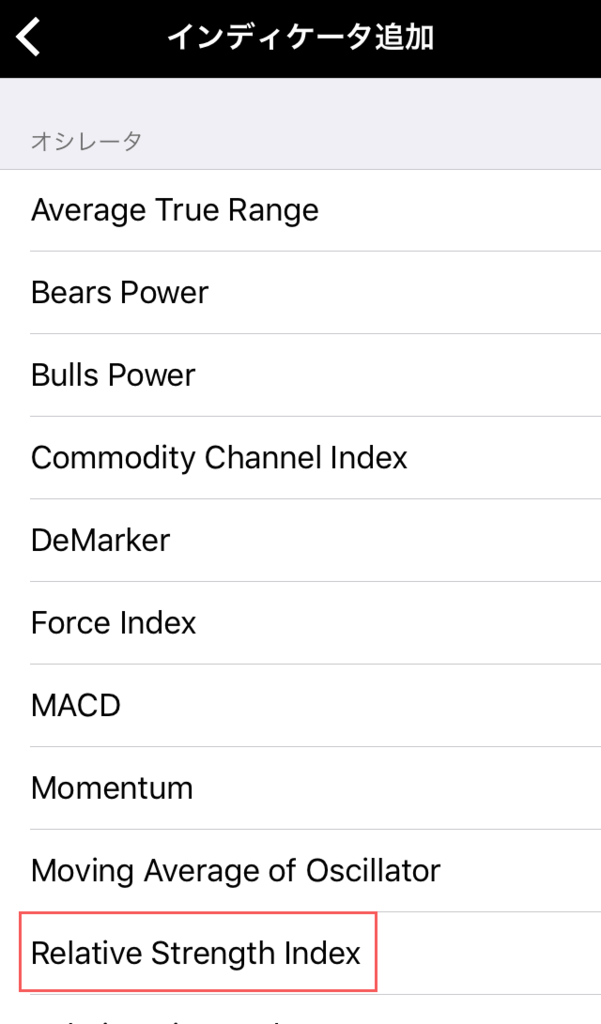The width and height of the screenshot is (601, 1024).
Task: Pick the MACD indicator
Action: click(76, 706)
